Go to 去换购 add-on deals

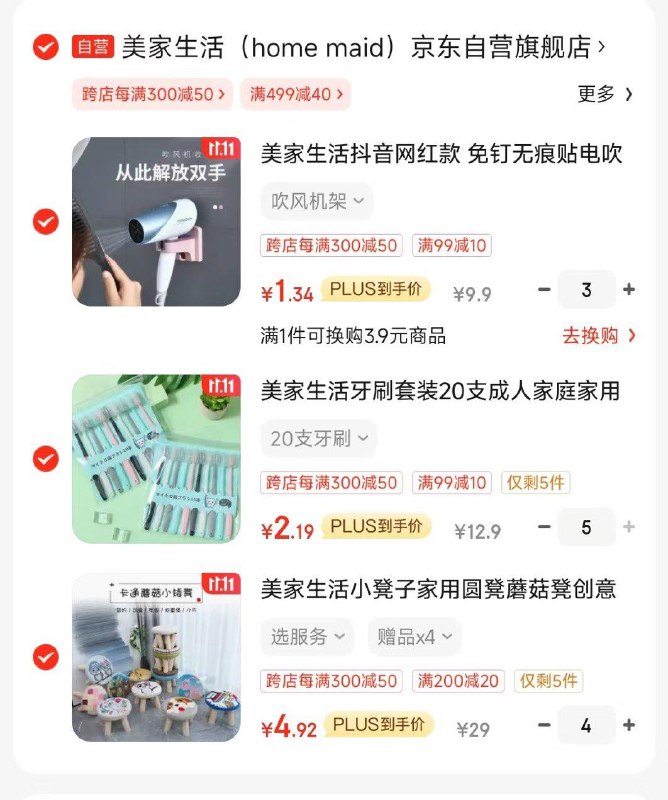pos(598,336)
